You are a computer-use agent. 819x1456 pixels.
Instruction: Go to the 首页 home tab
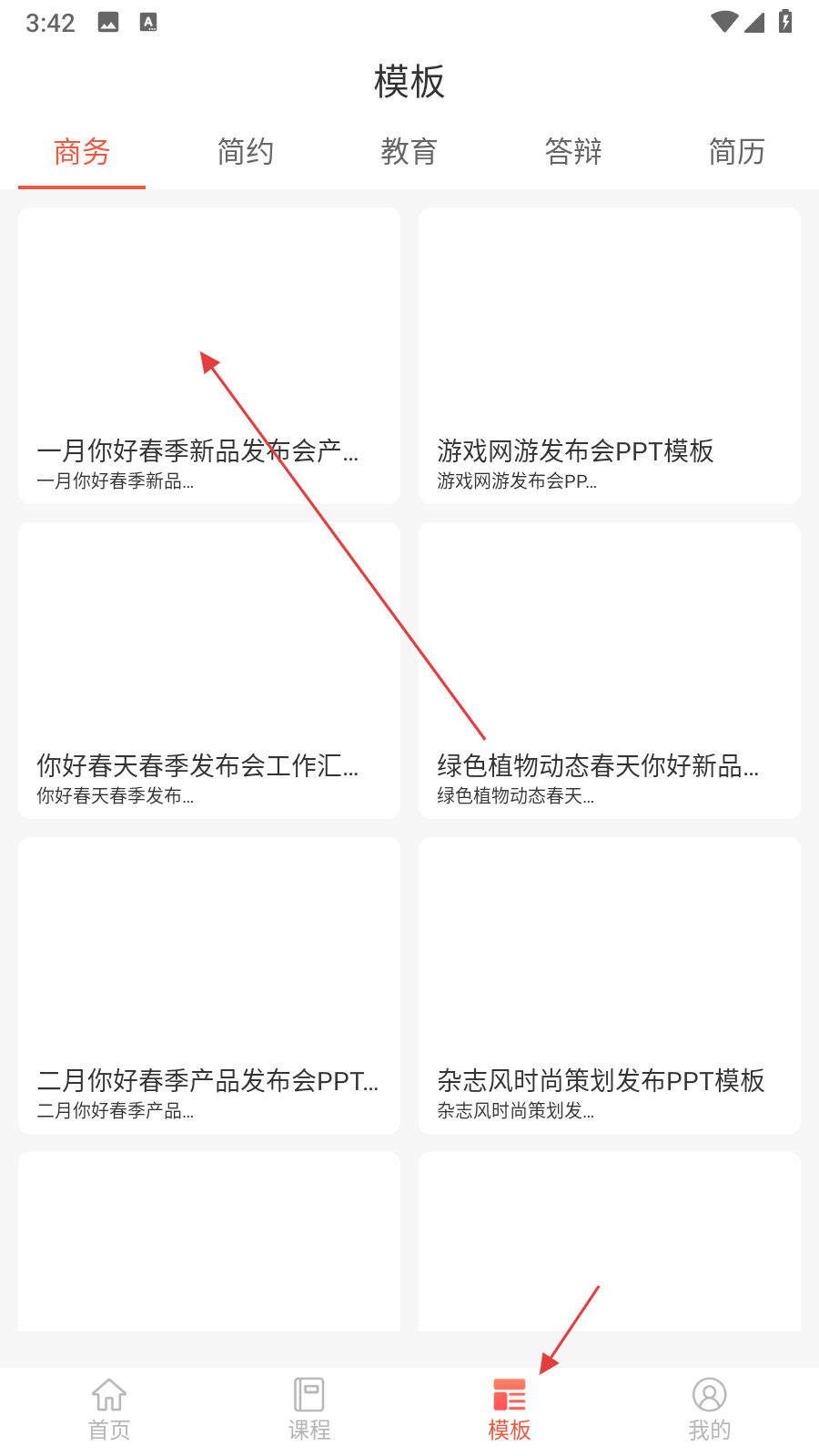tap(109, 1409)
